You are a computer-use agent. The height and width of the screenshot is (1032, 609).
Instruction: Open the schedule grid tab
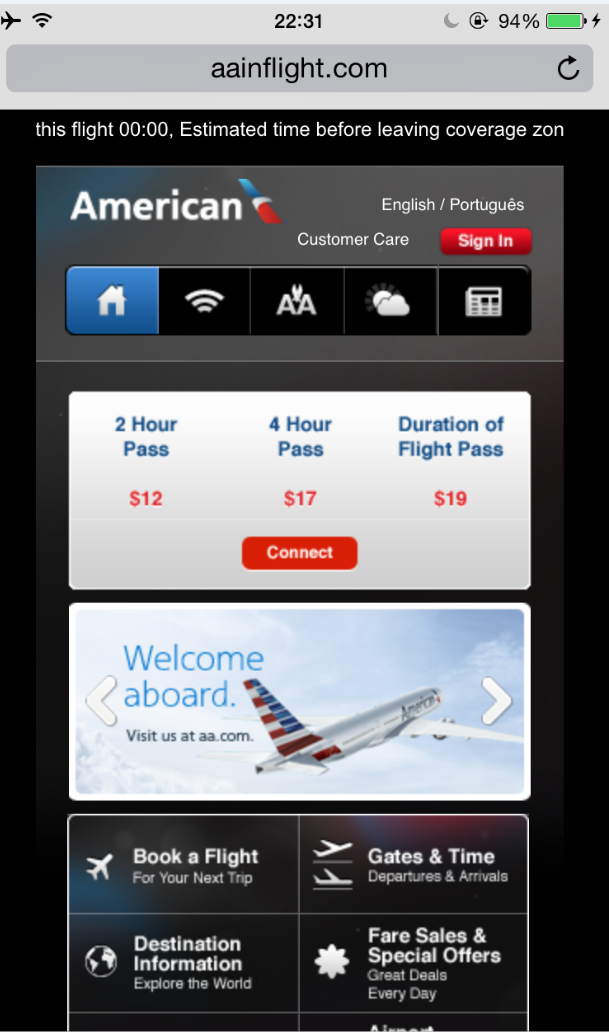point(484,301)
